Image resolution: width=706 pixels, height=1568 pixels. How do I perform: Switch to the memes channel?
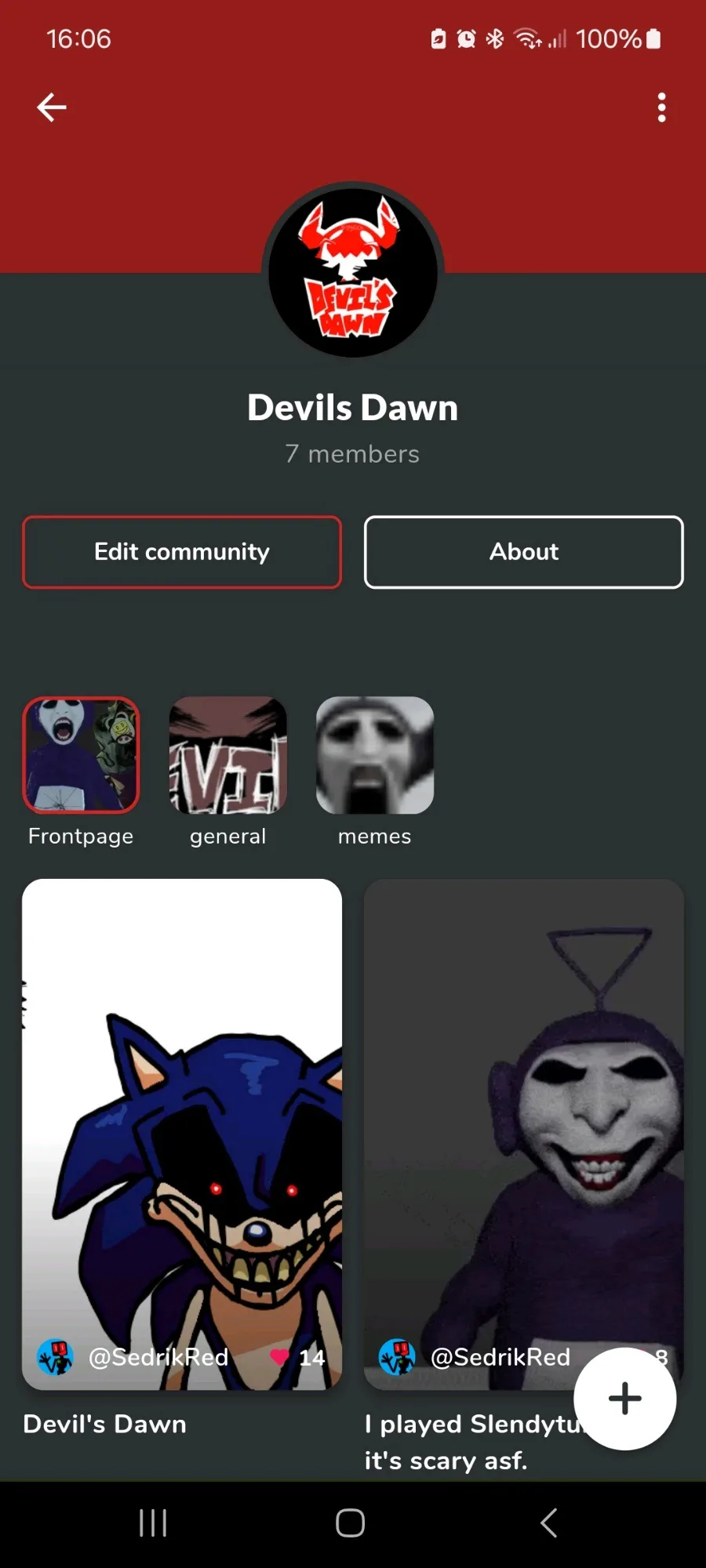(x=374, y=756)
